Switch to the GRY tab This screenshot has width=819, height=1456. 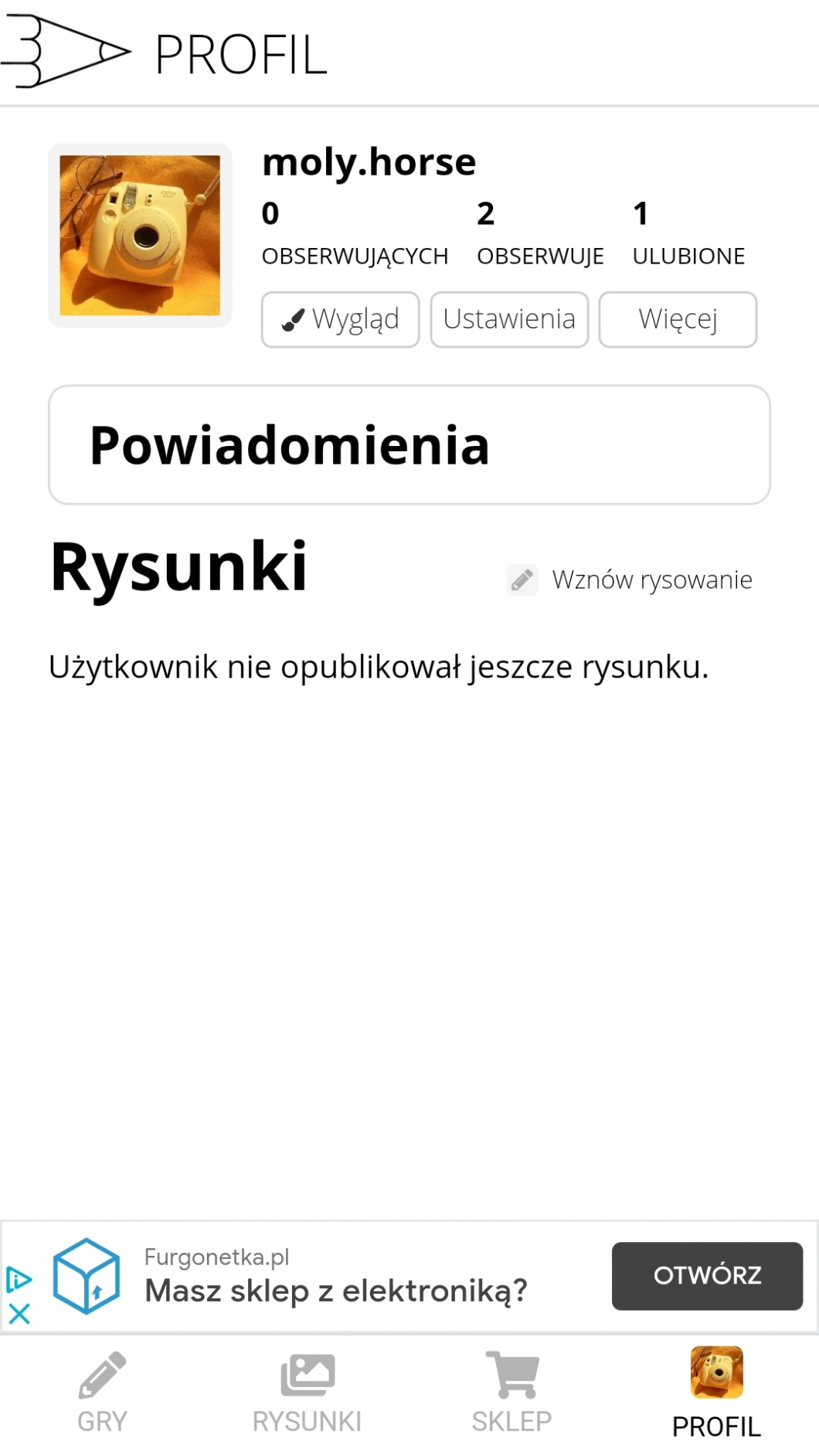pos(102,1394)
